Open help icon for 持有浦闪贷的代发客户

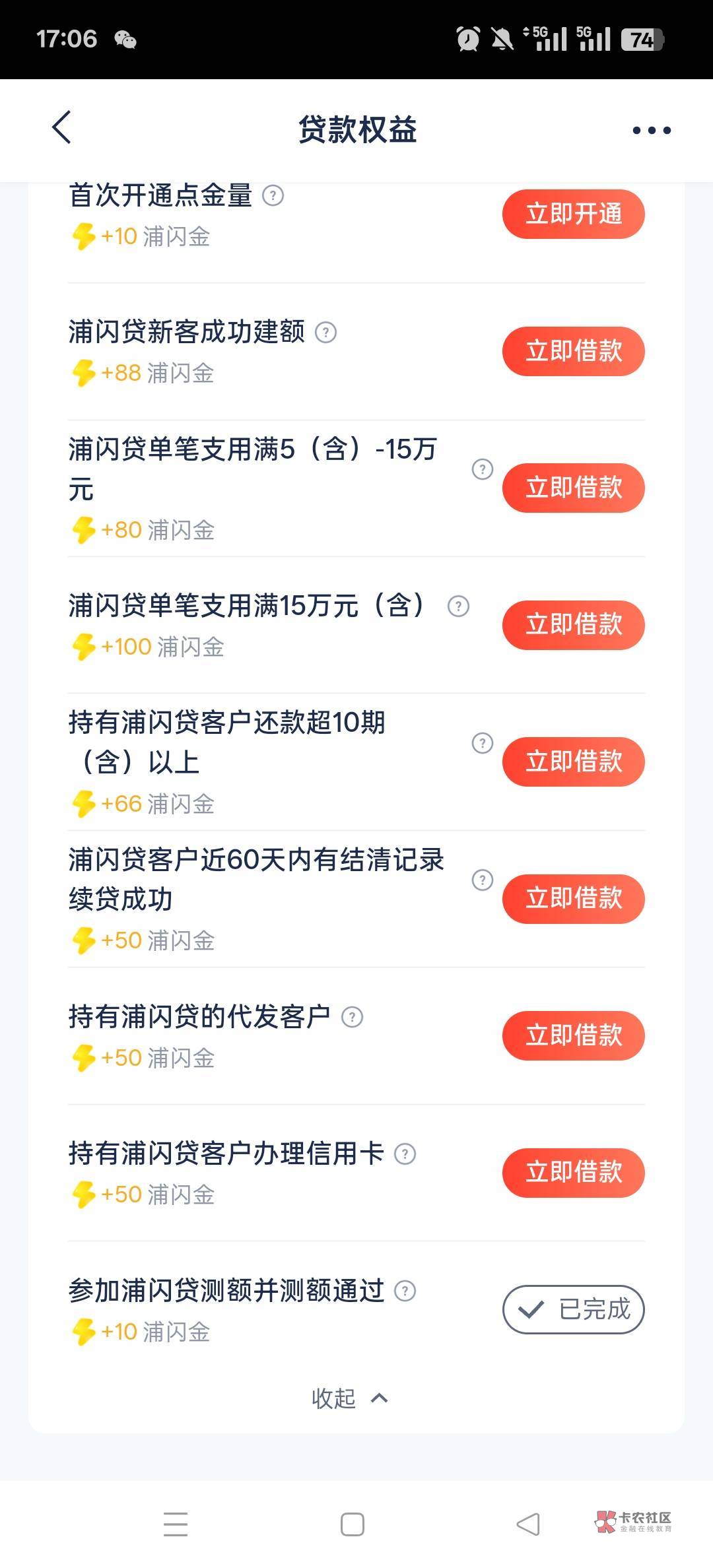pos(352,1017)
